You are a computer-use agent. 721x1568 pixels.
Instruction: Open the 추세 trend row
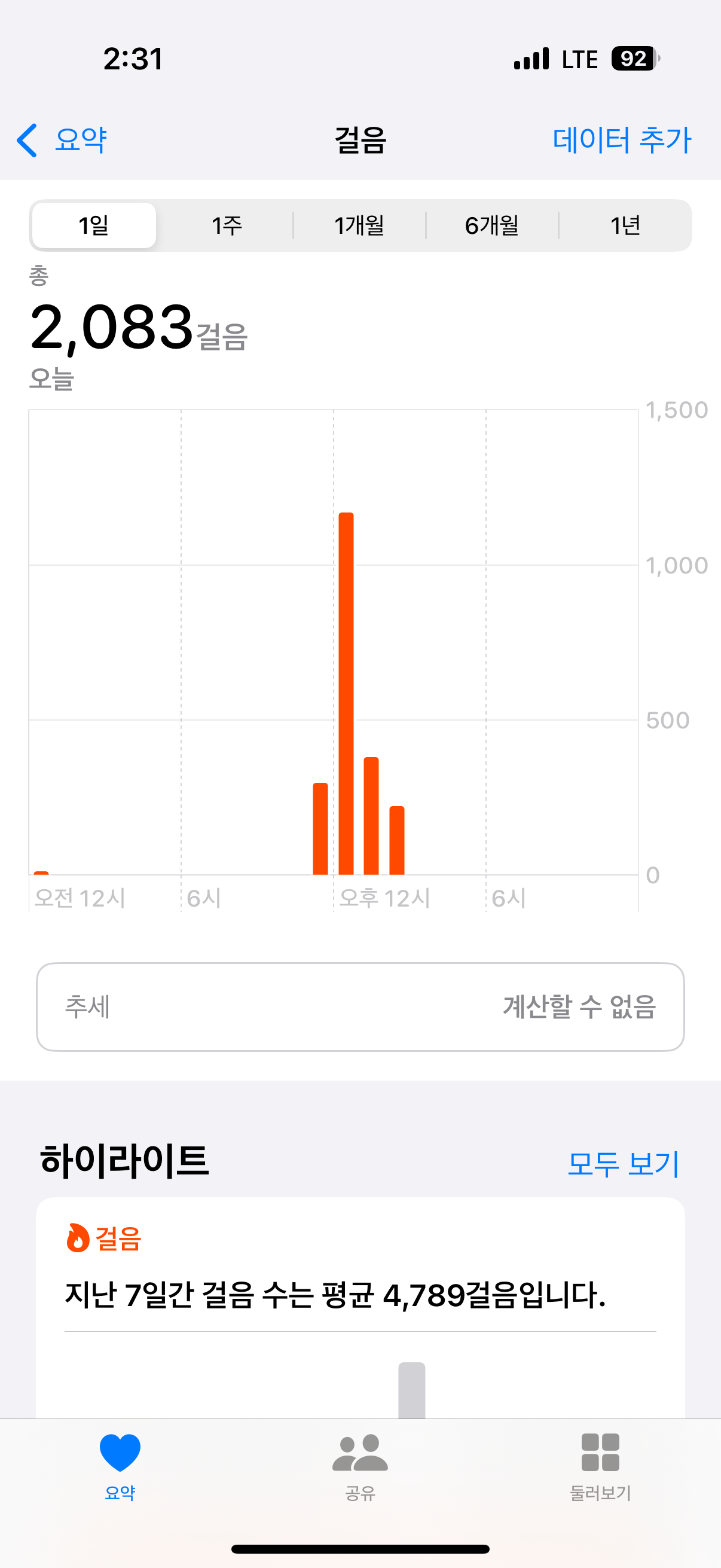tap(360, 1007)
